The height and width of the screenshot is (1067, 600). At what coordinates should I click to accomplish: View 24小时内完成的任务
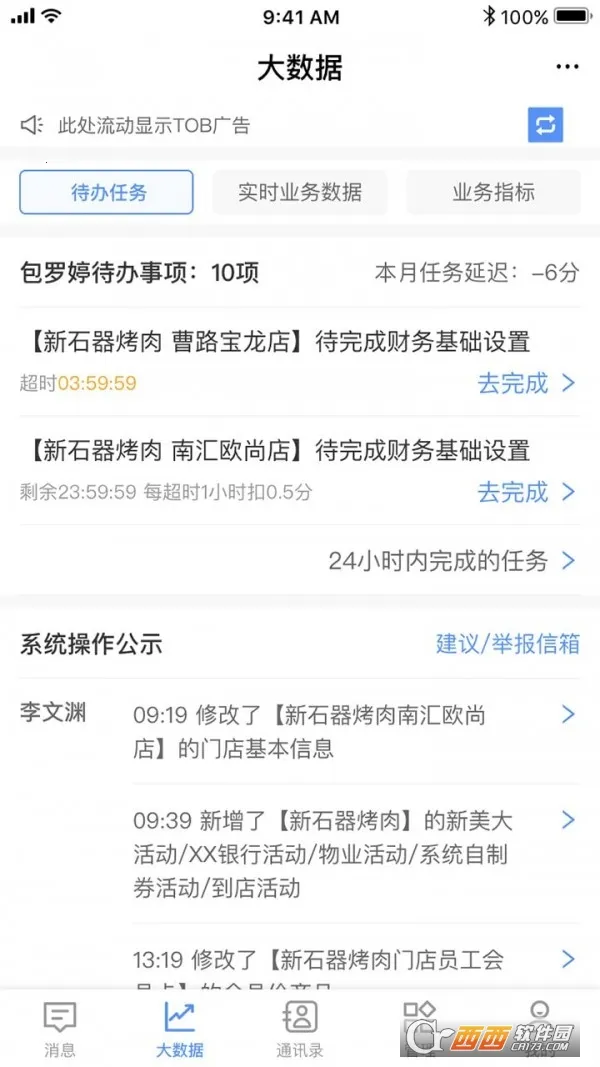click(452, 561)
